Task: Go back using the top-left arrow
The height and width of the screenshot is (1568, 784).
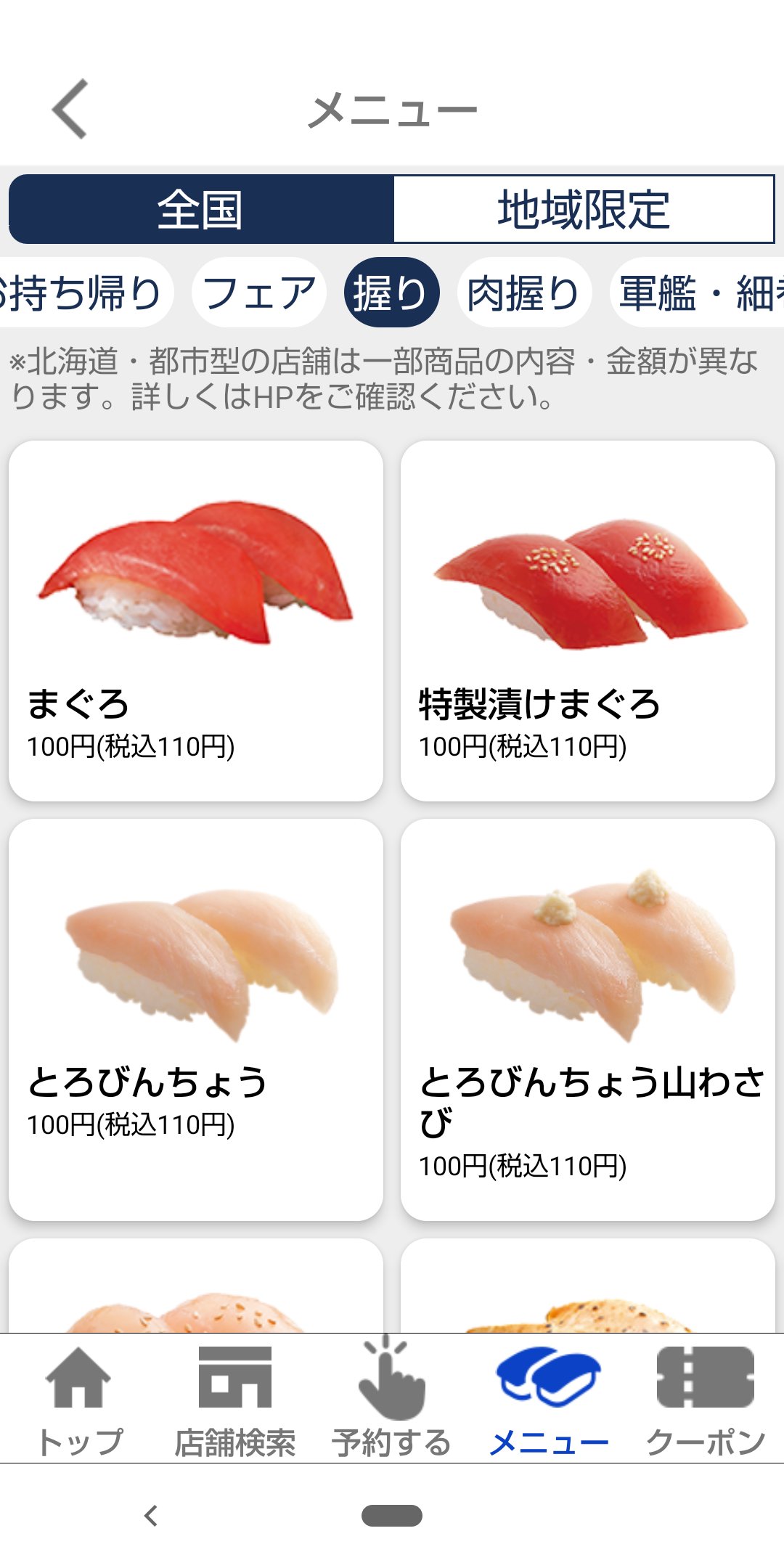Action: (x=70, y=109)
